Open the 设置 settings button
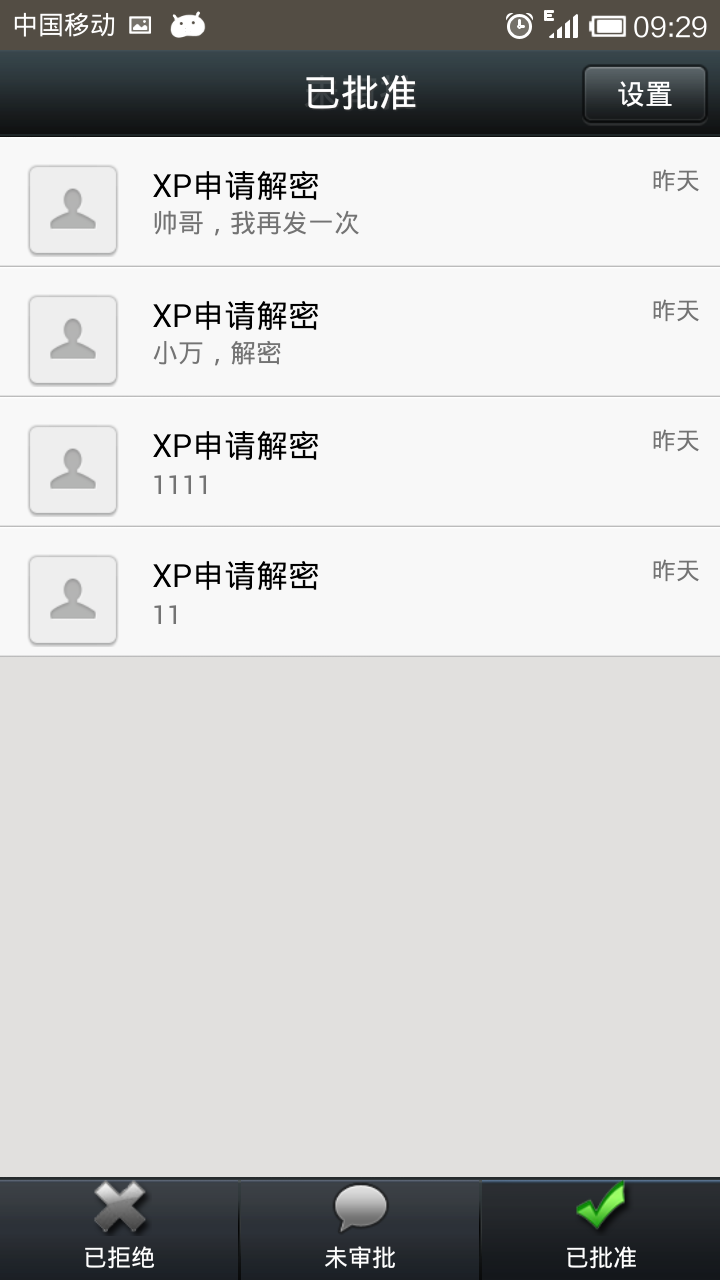 pyautogui.click(x=644, y=95)
